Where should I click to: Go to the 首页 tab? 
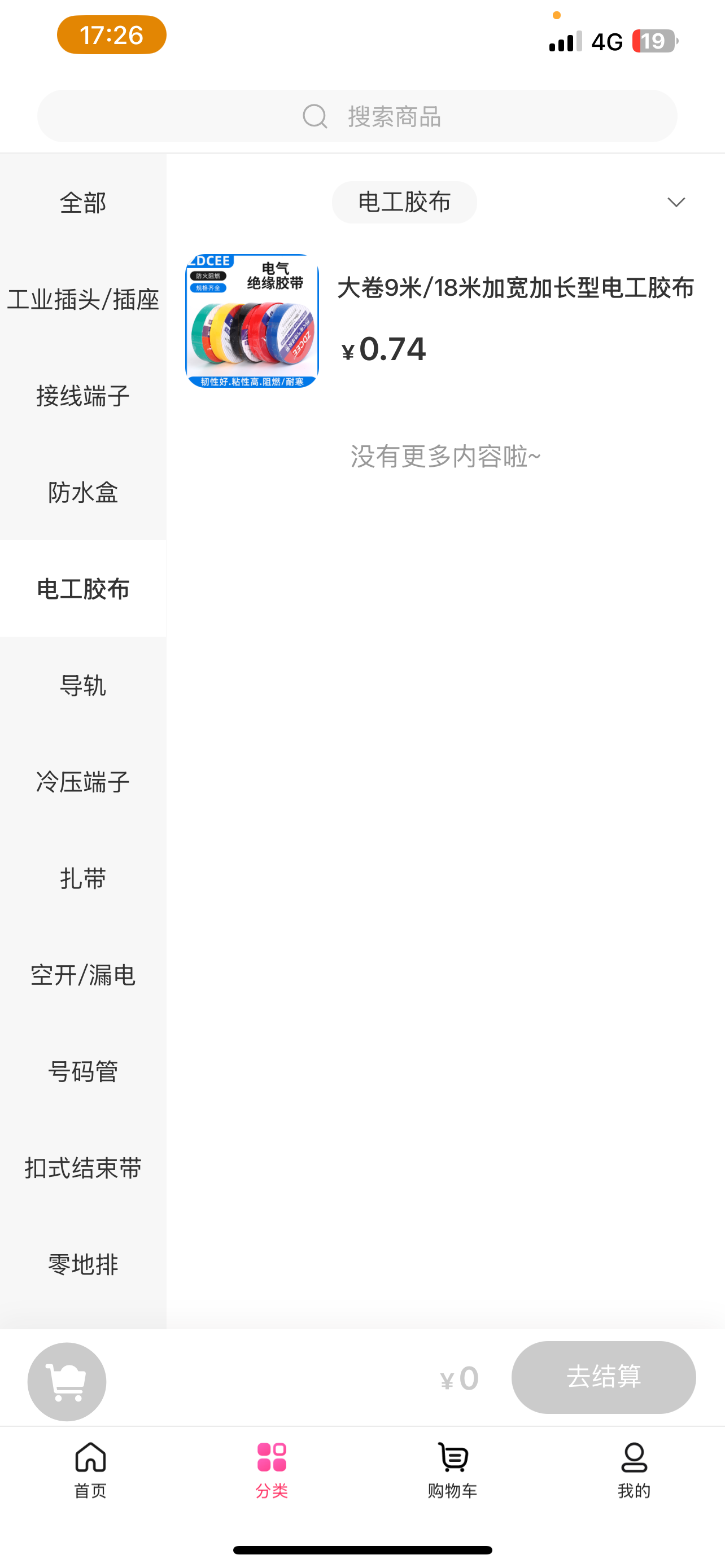coord(91,1469)
